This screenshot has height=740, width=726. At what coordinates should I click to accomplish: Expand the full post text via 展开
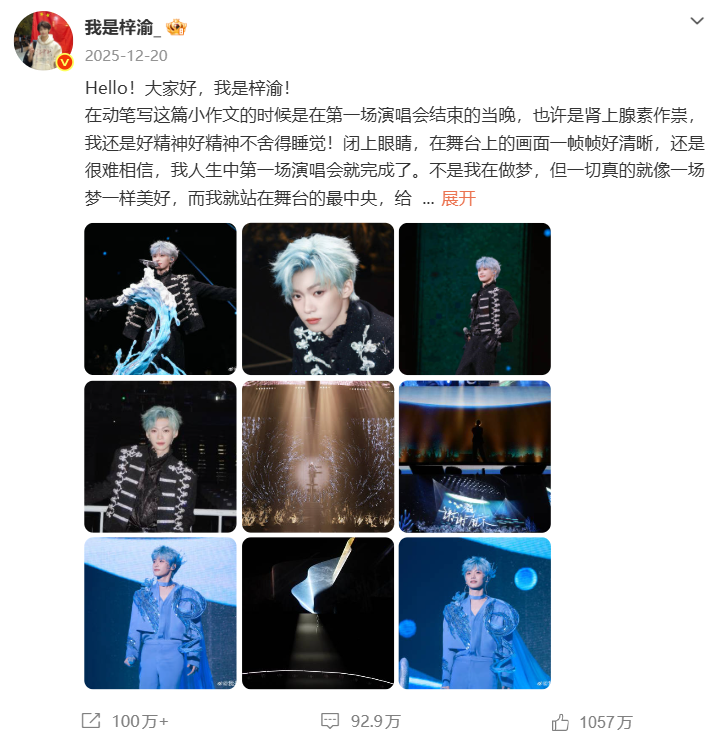458,198
